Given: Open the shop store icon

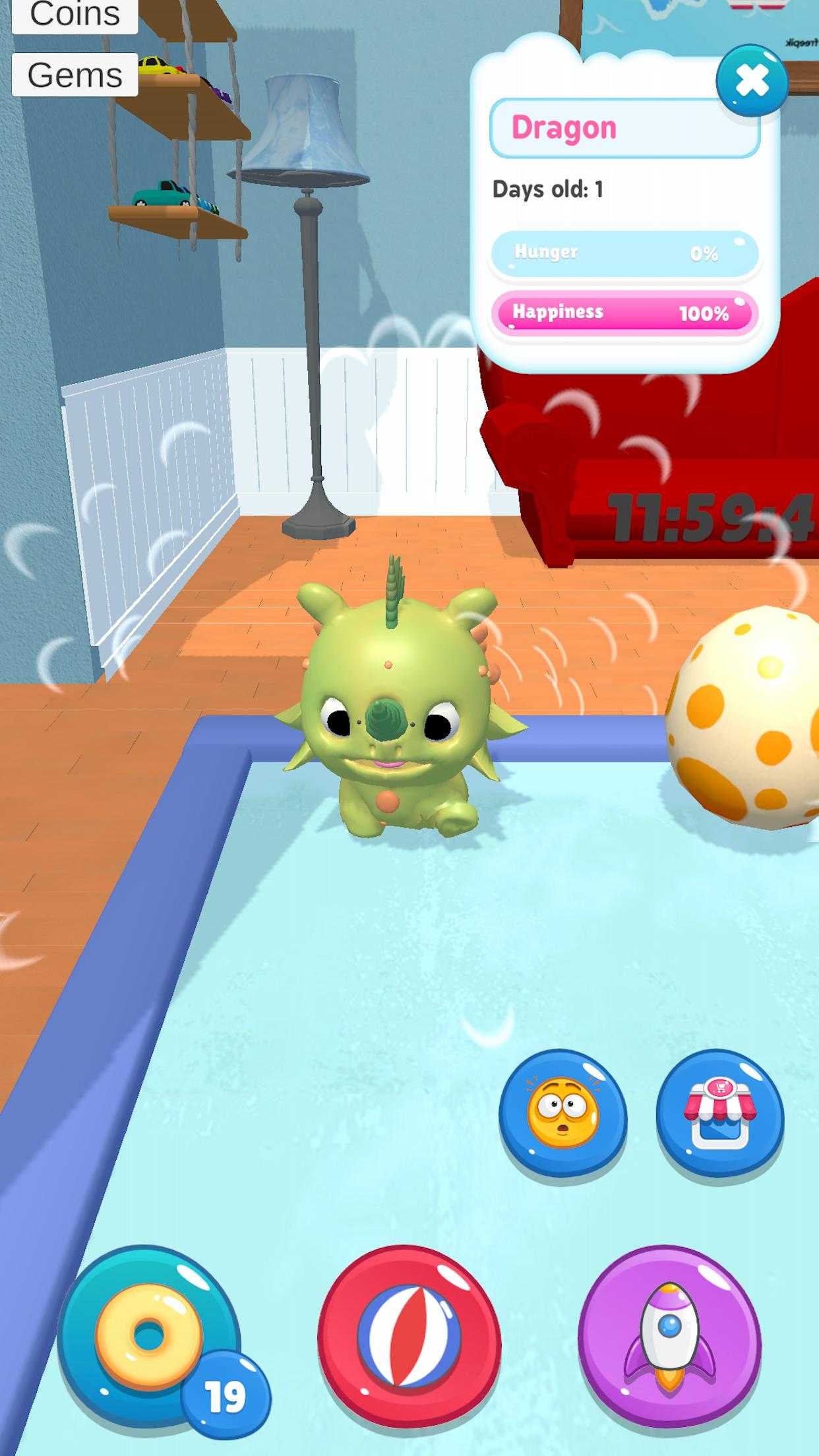Looking at the screenshot, I should pyautogui.click(x=719, y=1114).
